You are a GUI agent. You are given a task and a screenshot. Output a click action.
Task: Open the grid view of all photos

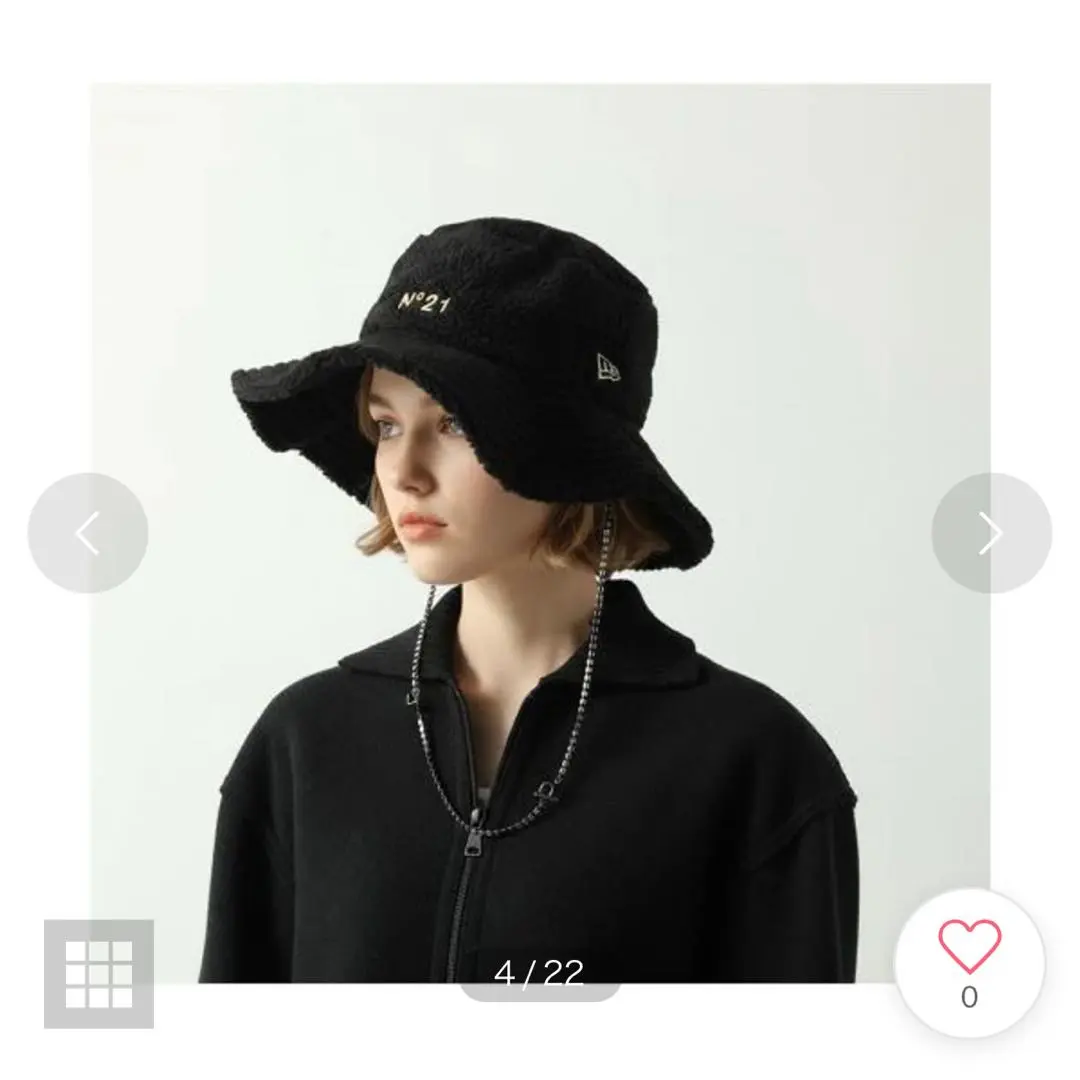tap(99, 974)
